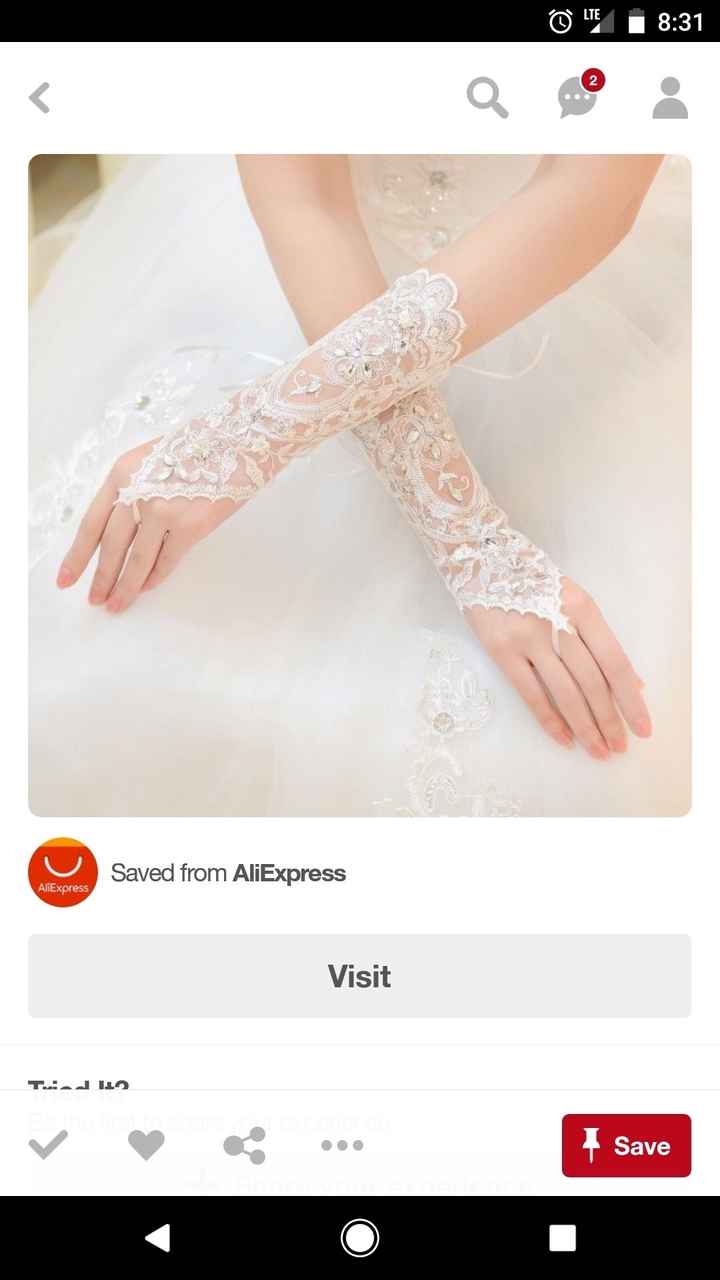Navigate back with the left chevron

pos(40,97)
